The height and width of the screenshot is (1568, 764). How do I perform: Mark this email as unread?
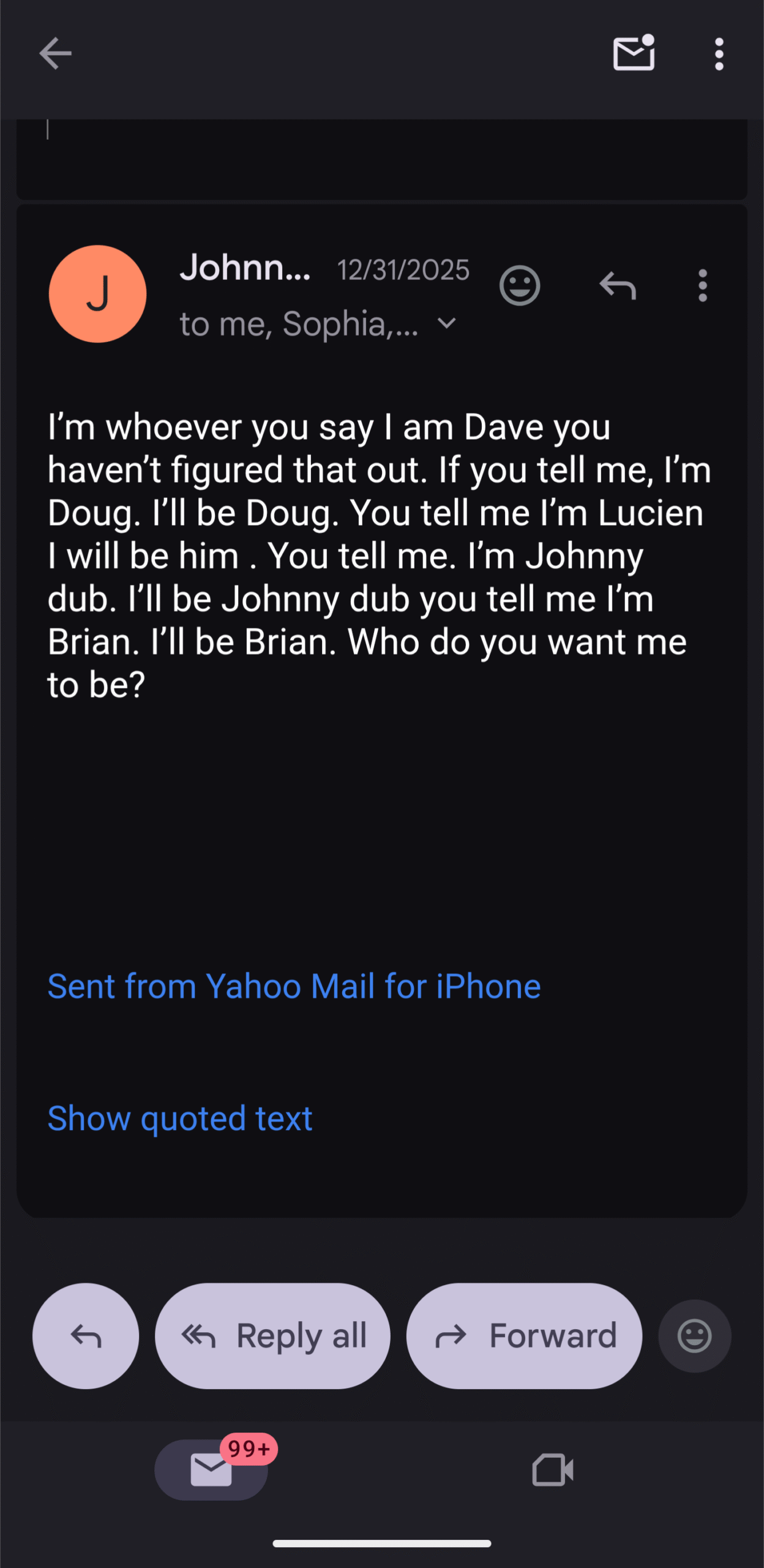pos(634,54)
